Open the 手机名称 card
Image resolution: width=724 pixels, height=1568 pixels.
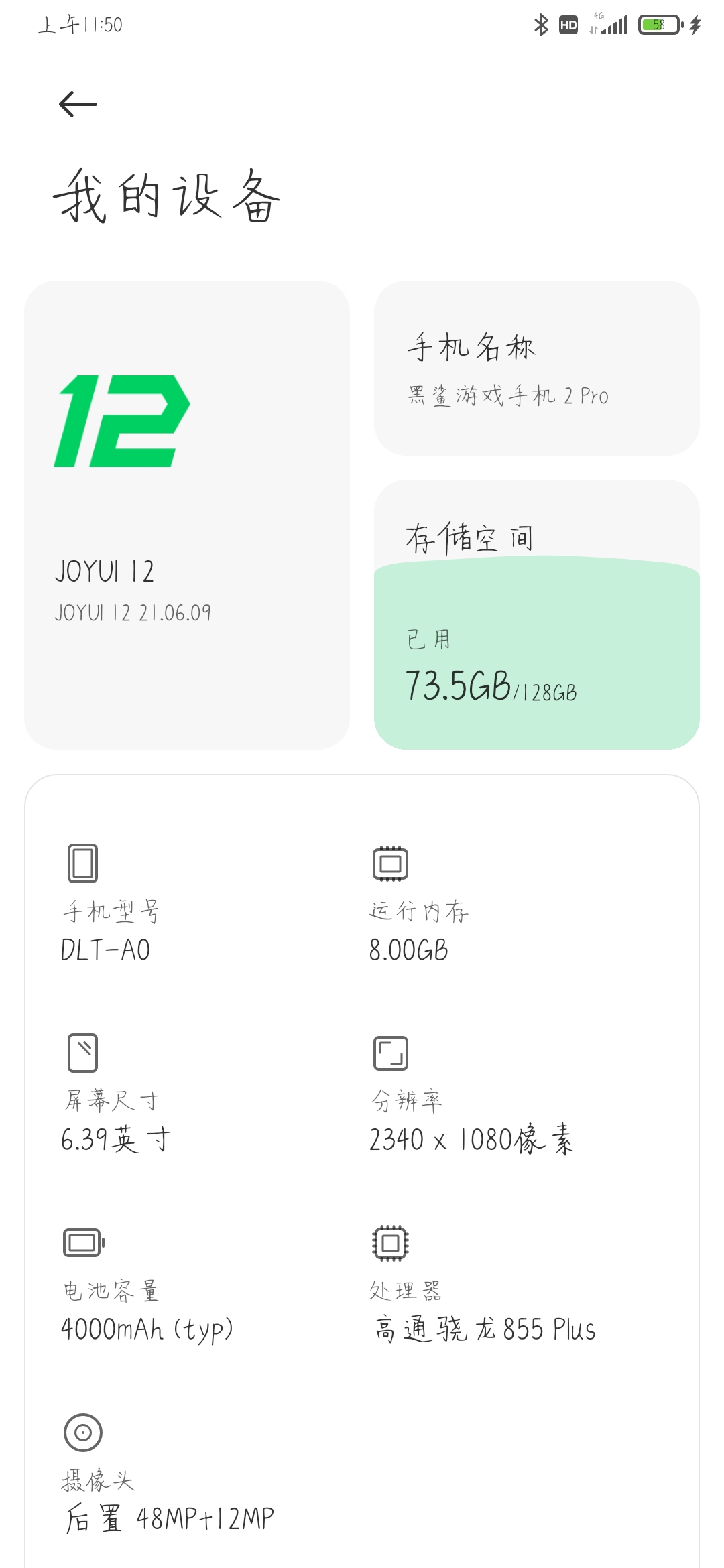pos(536,368)
